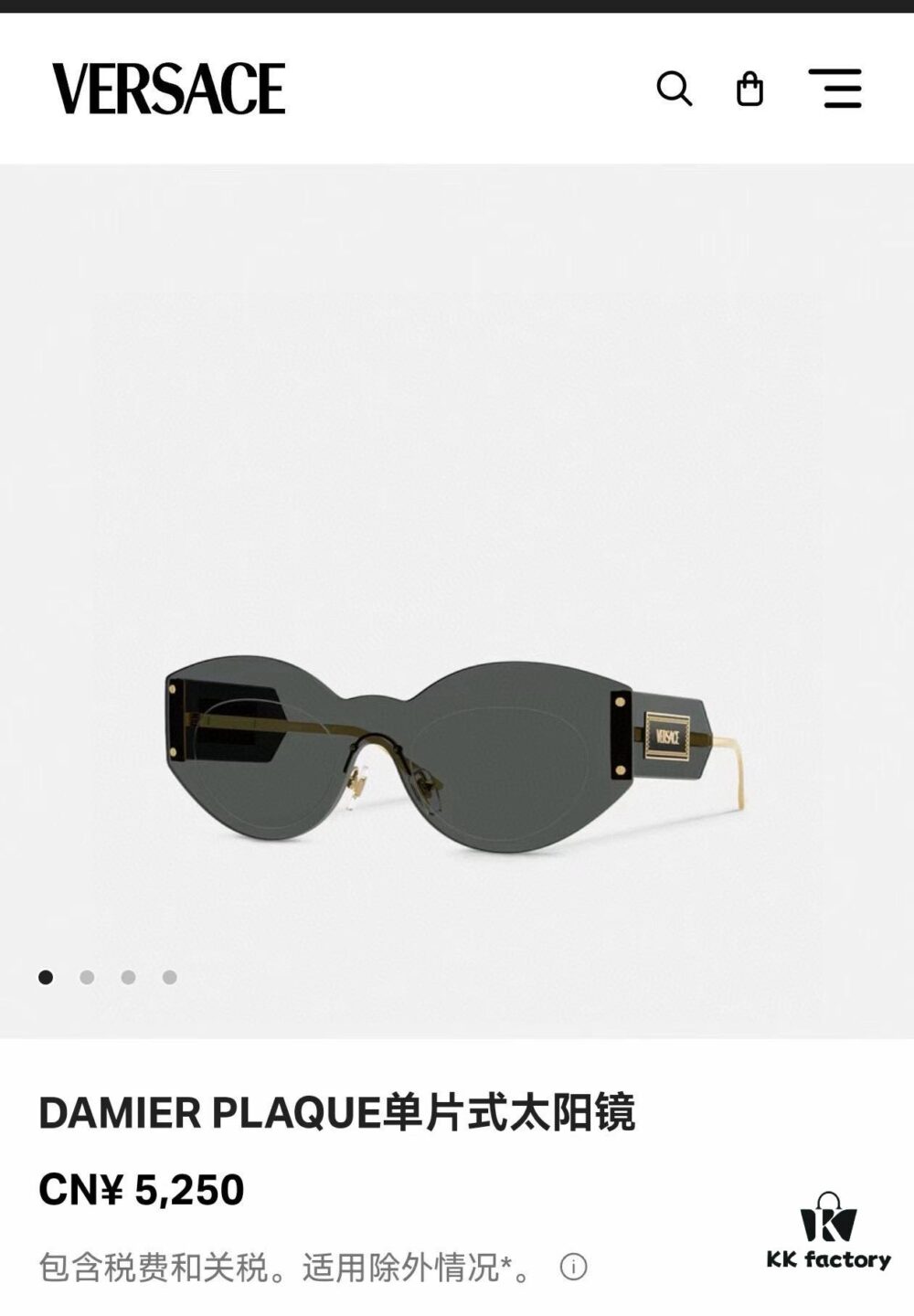Viewport: 914px width, 1316px height.
Task: Open the menu from the three-line icon
Action: pyautogui.click(x=837, y=89)
